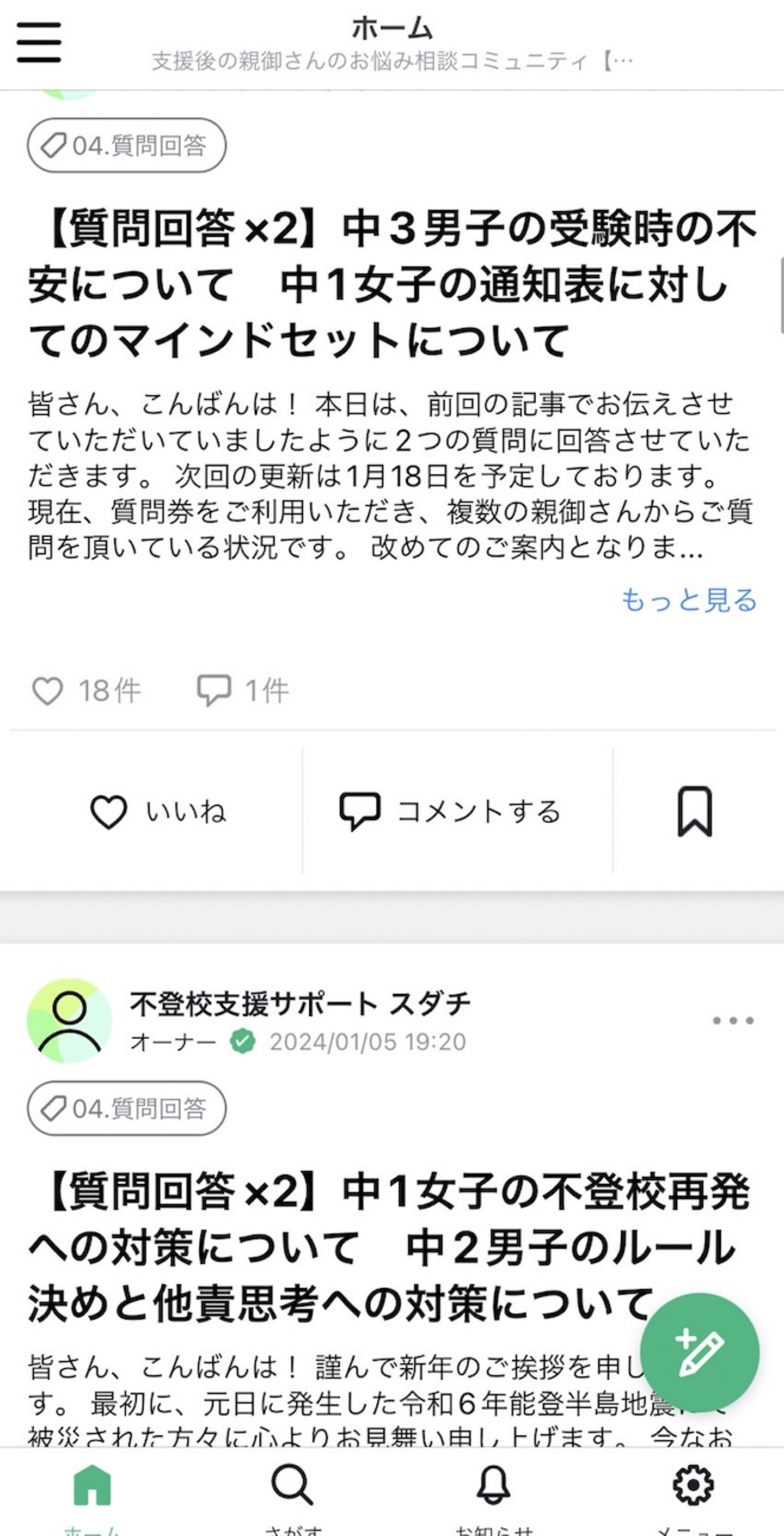The image size is (784, 1536).
Task: Compose a new post with the green pencil button
Action: [700, 1353]
